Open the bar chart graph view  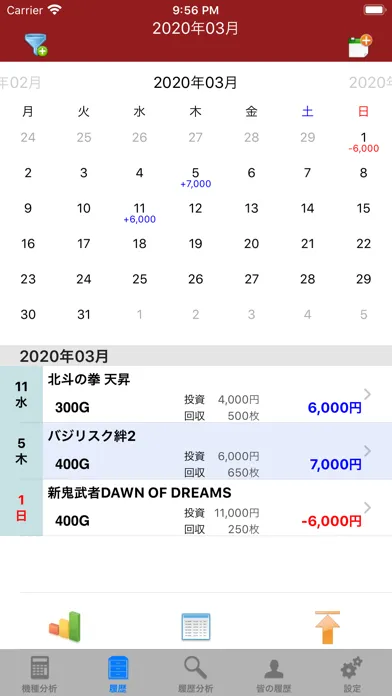click(x=65, y=626)
